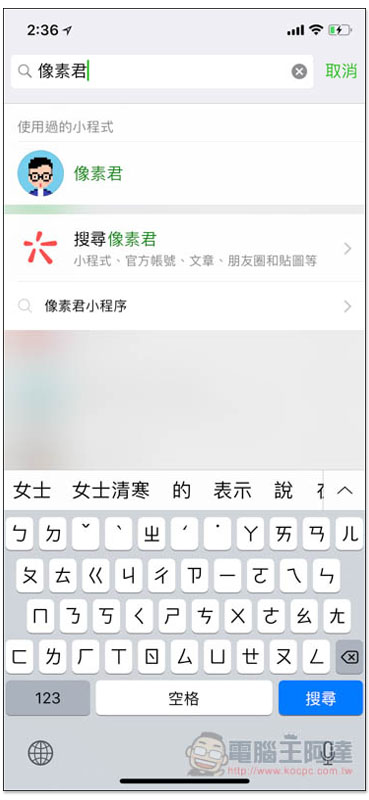This screenshot has width=369, height=800.
Task: Clear the search text with the X icon
Action: point(299,72)
